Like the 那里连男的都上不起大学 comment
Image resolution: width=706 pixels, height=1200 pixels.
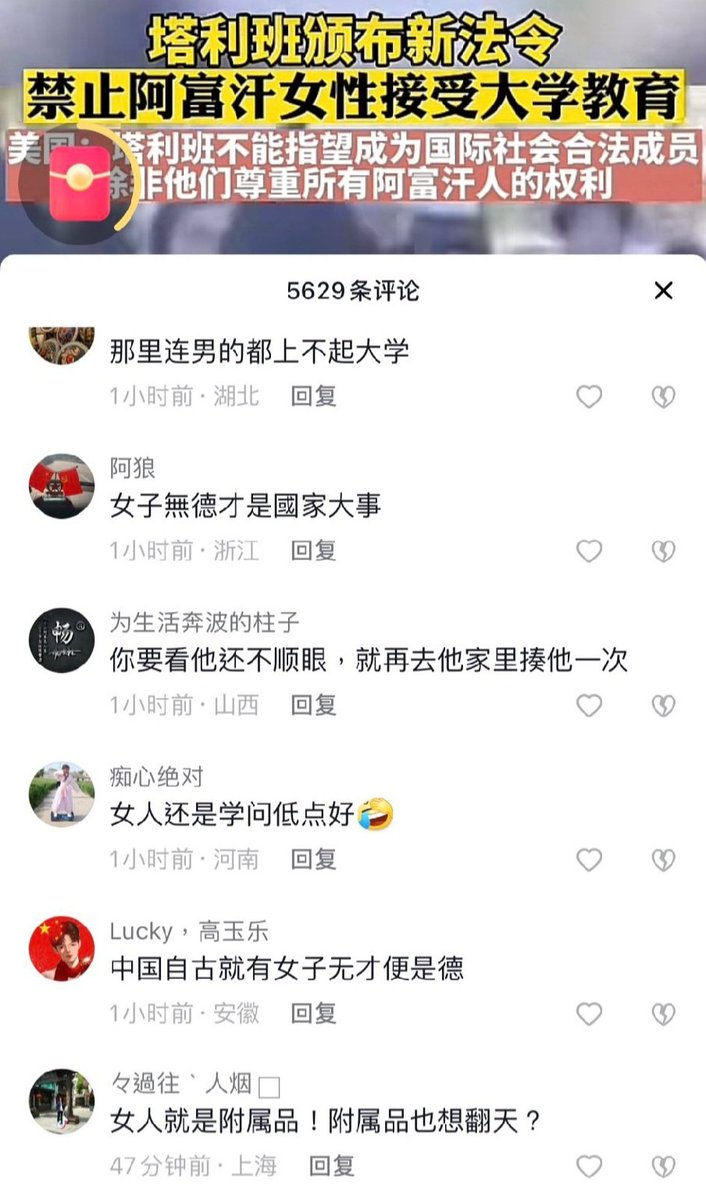click(x=589, y=397)
